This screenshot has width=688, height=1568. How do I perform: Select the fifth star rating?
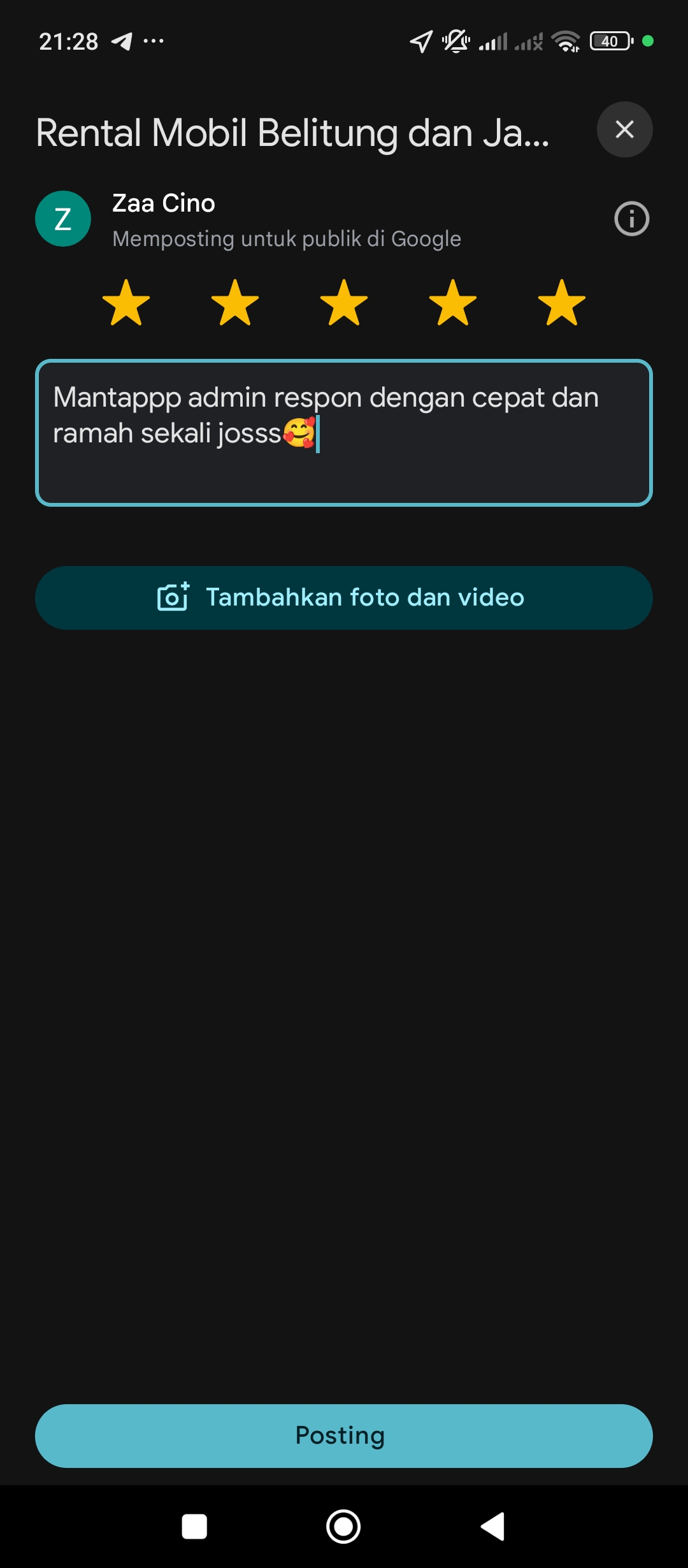[x=562, y=303]
